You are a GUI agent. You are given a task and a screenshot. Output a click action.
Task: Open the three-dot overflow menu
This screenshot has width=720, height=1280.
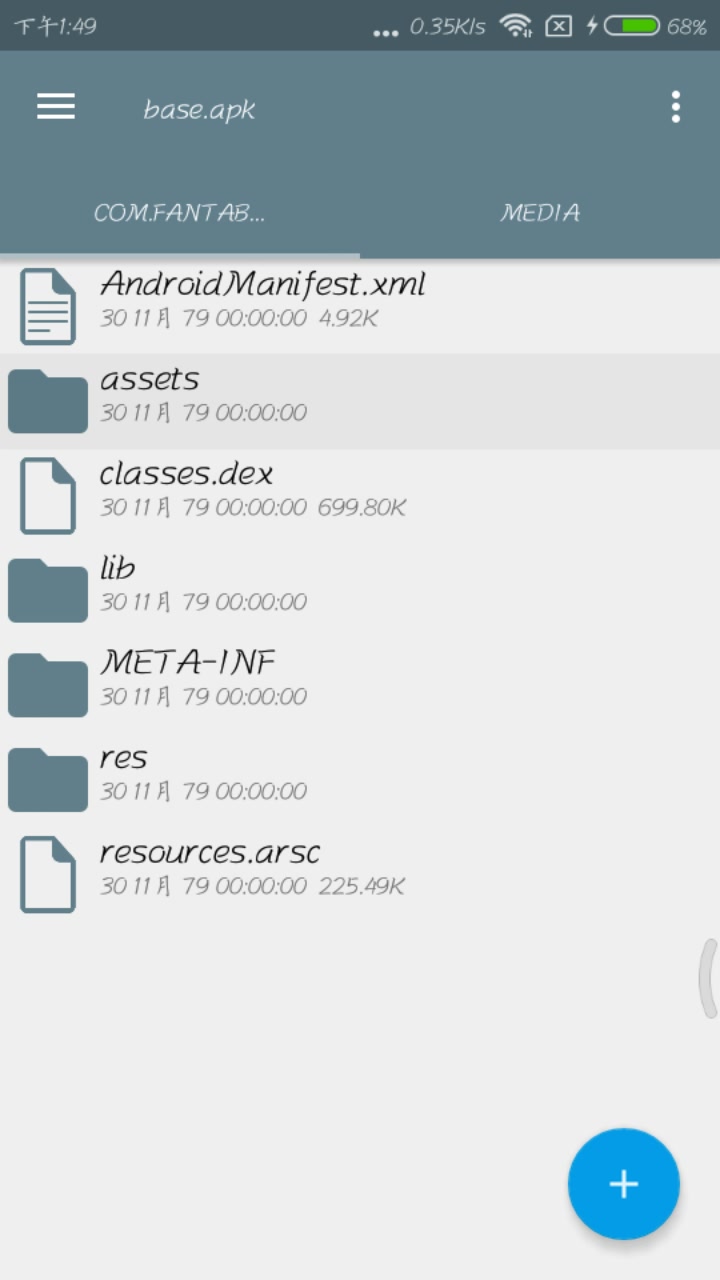pos(676,107)
